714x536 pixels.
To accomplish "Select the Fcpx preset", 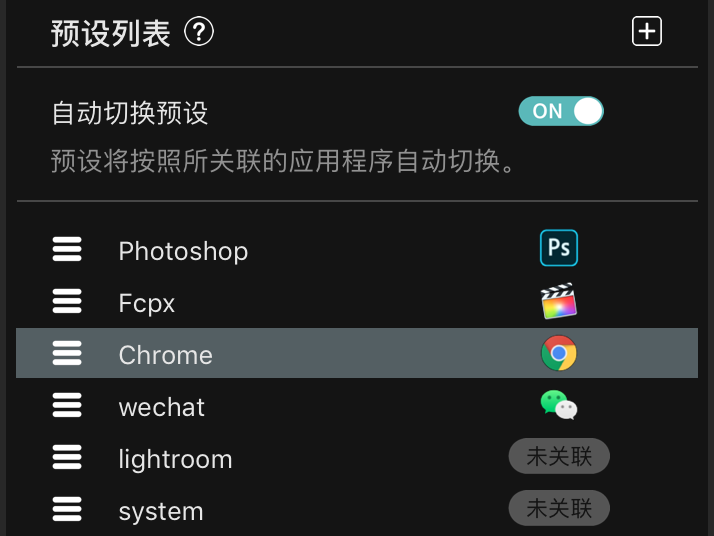I will (x=147, y=302).
